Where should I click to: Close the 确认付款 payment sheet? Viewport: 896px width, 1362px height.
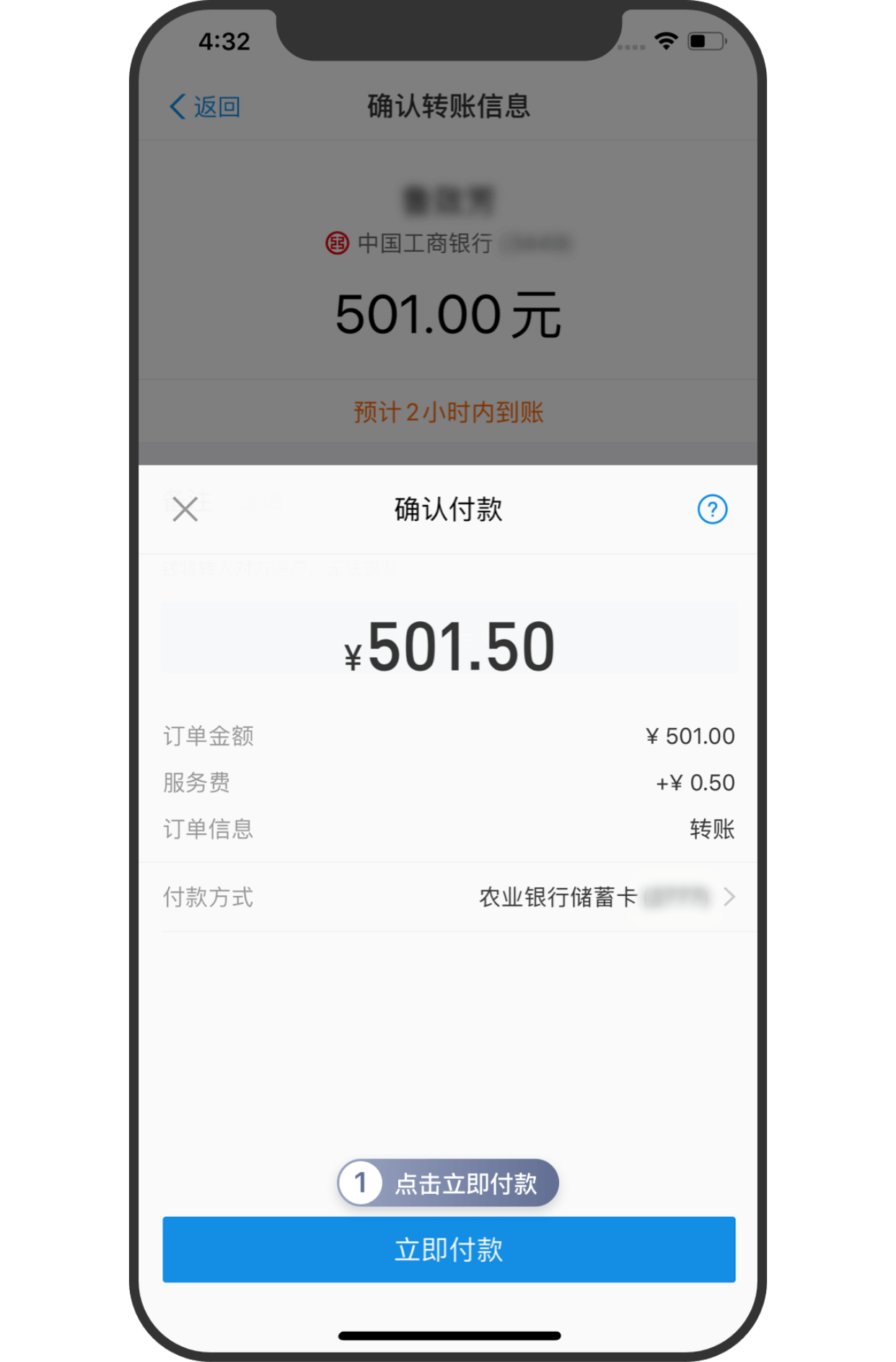[x=185, y=509]
